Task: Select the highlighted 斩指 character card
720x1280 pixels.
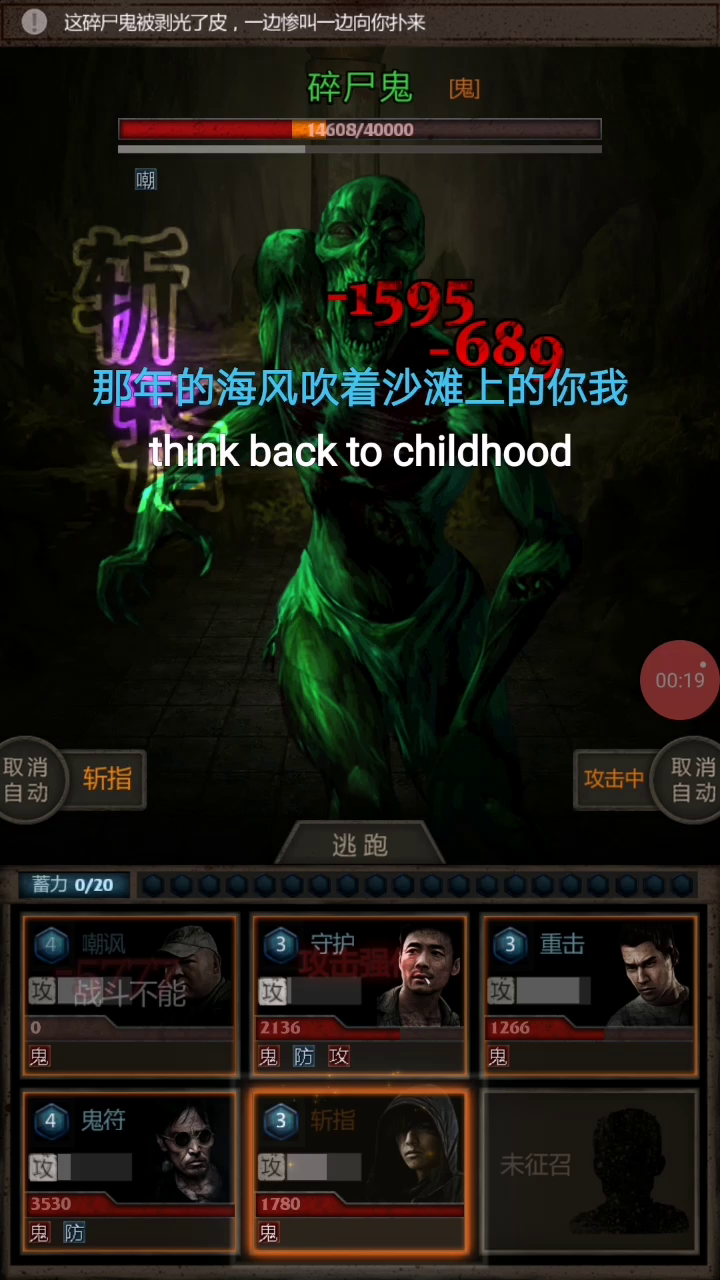Action: [359, 1171]
